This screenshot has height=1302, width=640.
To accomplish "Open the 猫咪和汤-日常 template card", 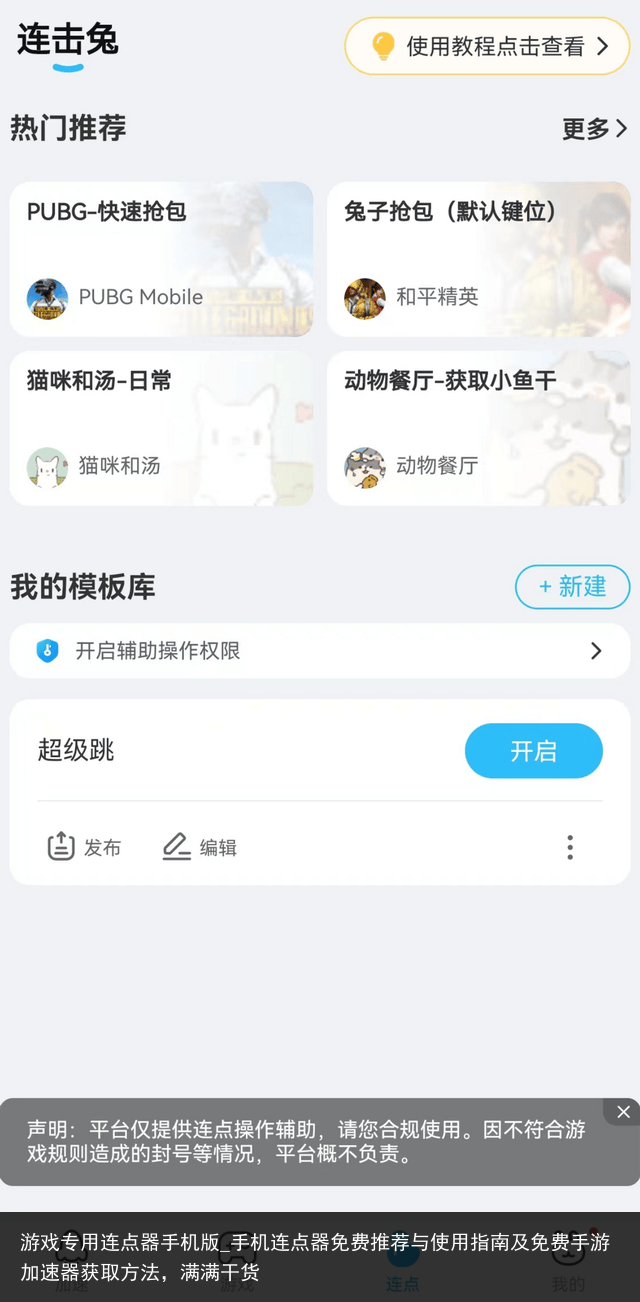I will pyautogui.click(x=161, y=427).
